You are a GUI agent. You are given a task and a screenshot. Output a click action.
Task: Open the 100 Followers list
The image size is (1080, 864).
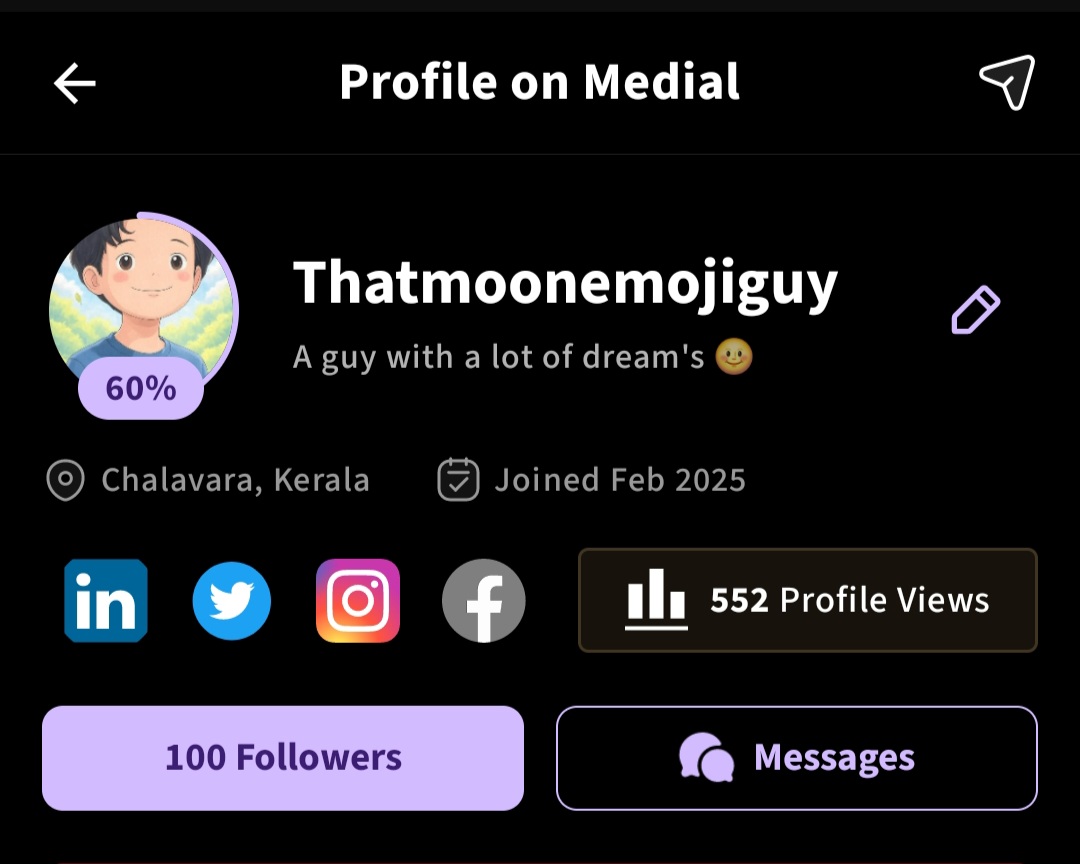[x=283, y=758]
